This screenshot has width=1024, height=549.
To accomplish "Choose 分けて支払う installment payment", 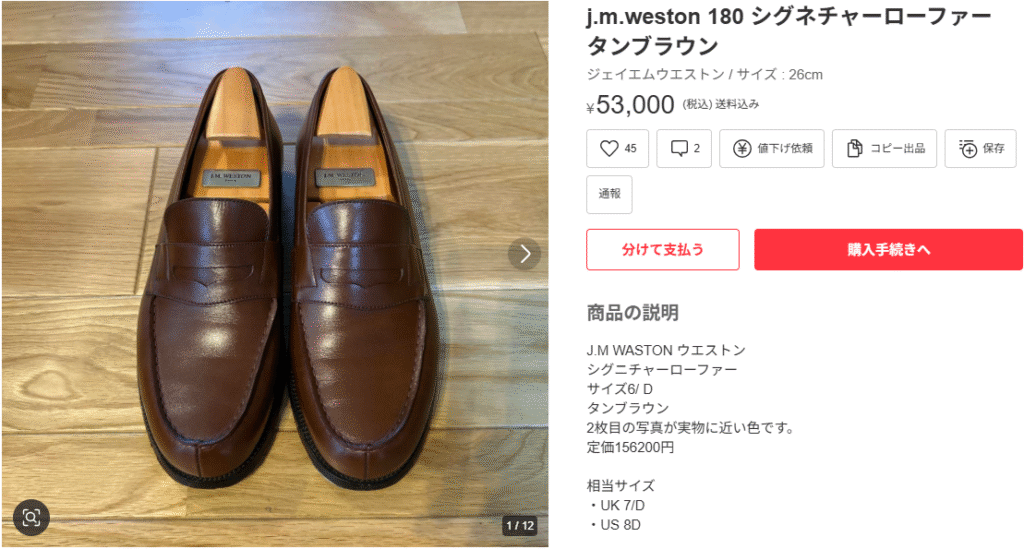I will (662, 250).
